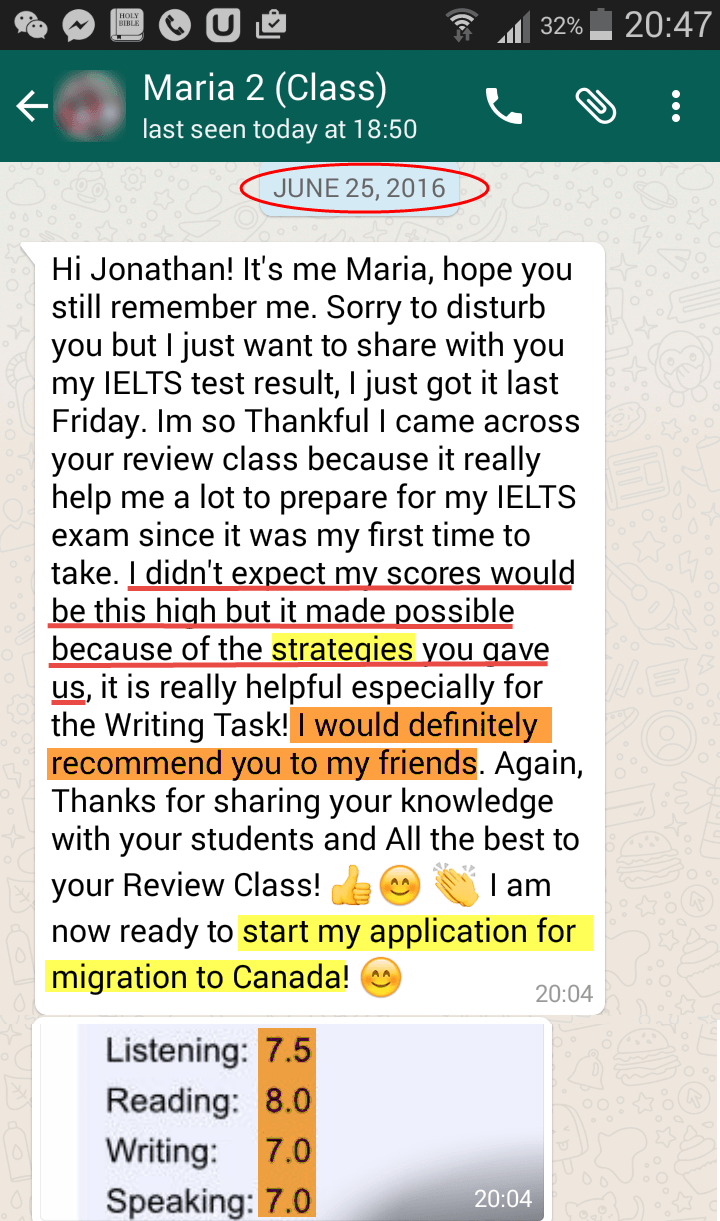The width and height of the screenshot is (720, 1221).
Task: Open the paperclip attachment menu
Action: 595,105
